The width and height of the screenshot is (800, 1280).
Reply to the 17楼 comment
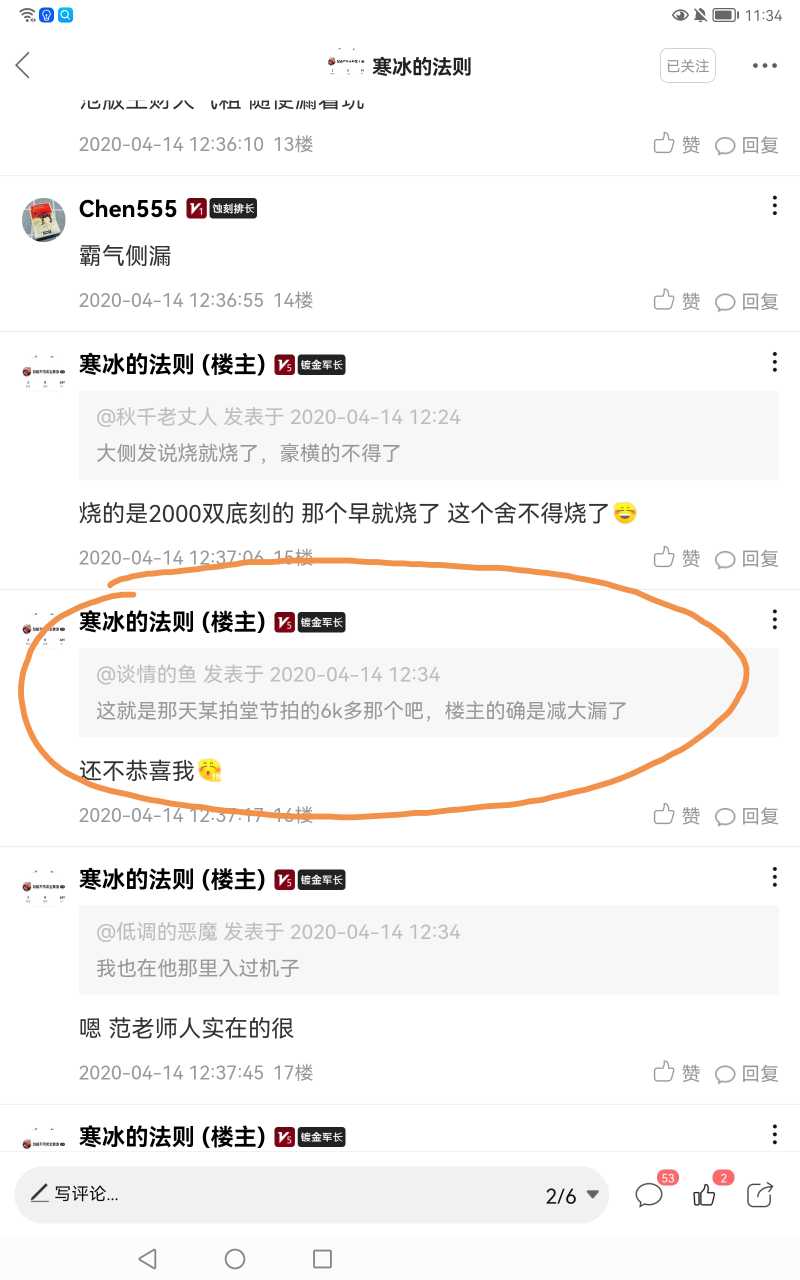pos(746,1074)
